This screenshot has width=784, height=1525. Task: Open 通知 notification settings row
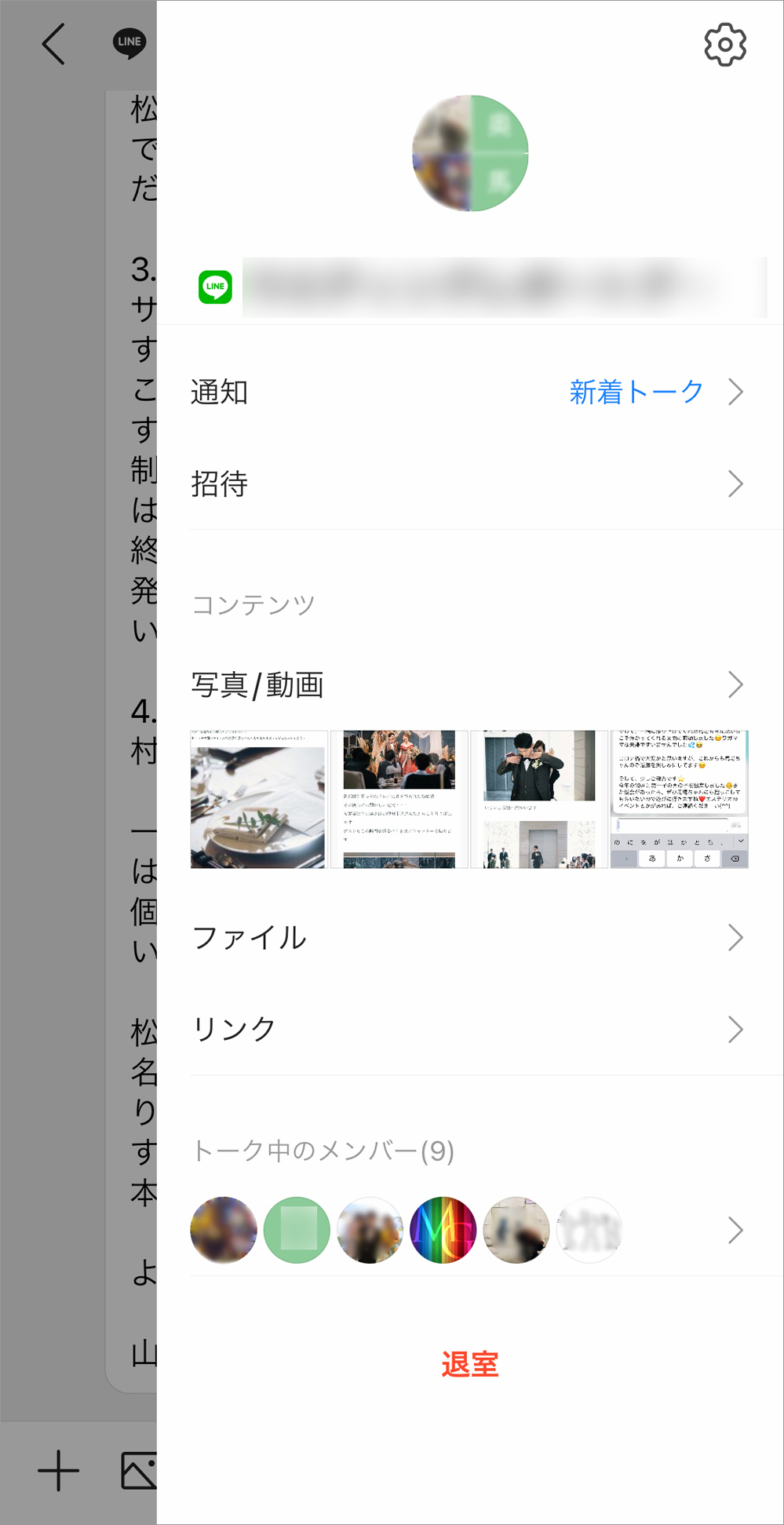(x=469, y=392)
